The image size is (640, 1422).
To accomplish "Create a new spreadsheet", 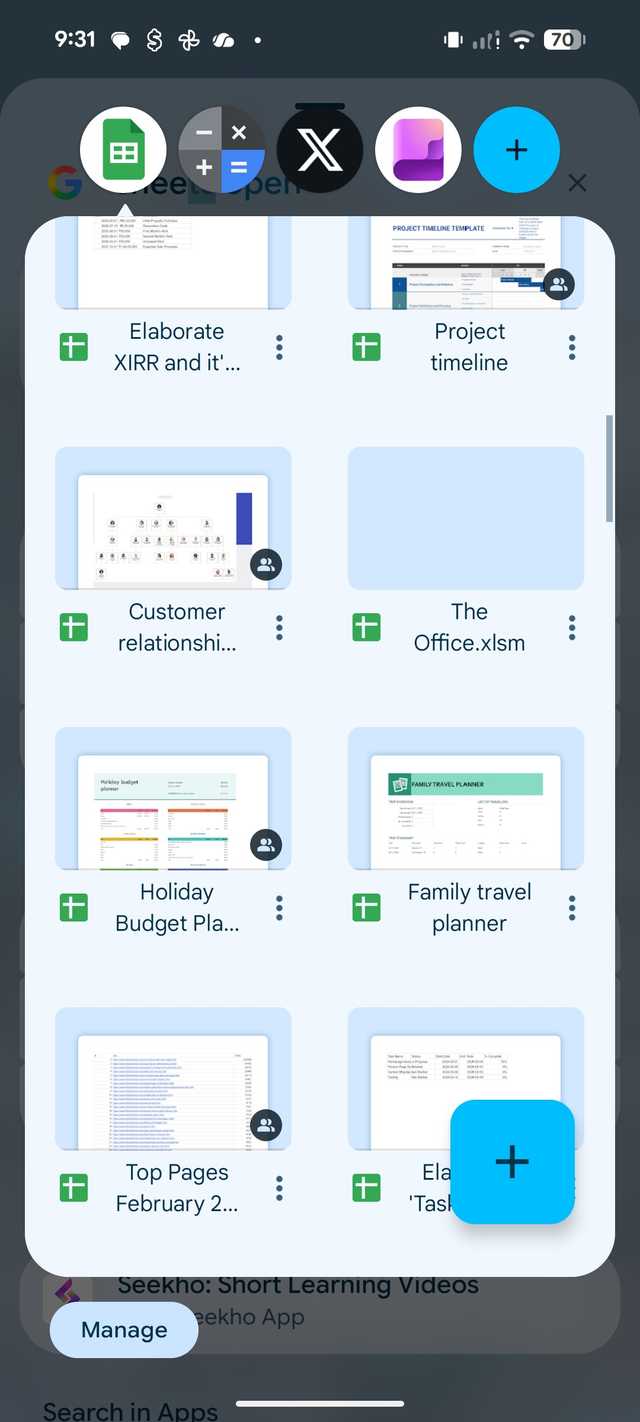I will [512, 1161].
